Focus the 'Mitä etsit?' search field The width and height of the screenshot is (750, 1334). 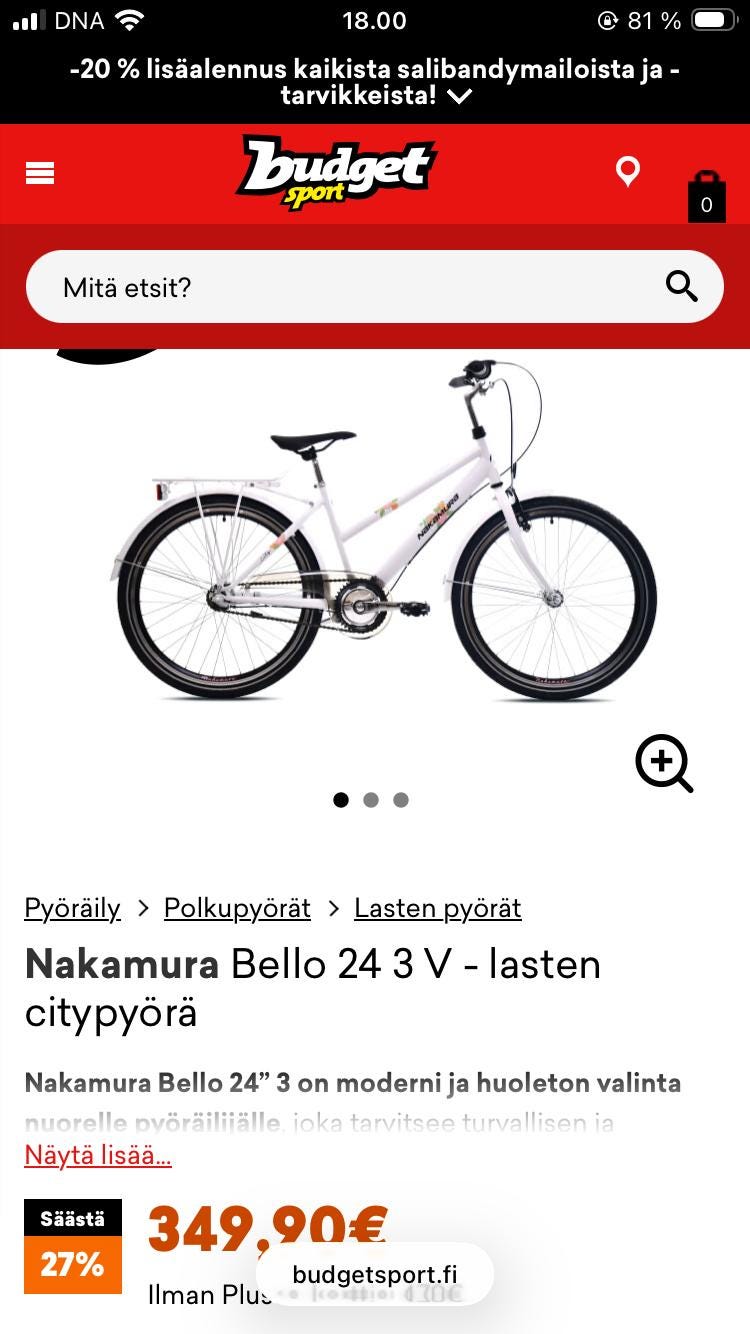point(340,288)
